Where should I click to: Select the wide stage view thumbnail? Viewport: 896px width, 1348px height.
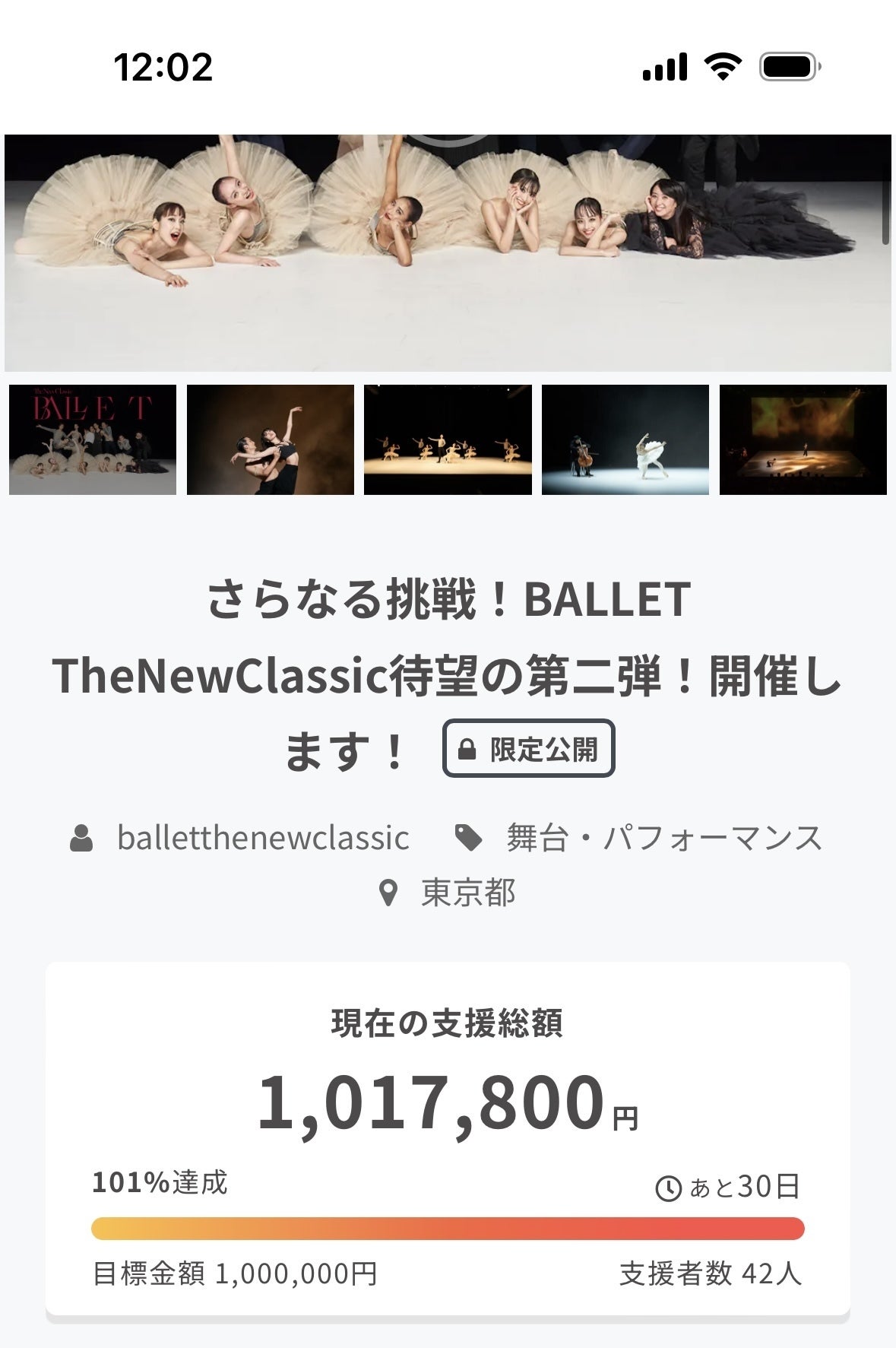pos(803,440)
